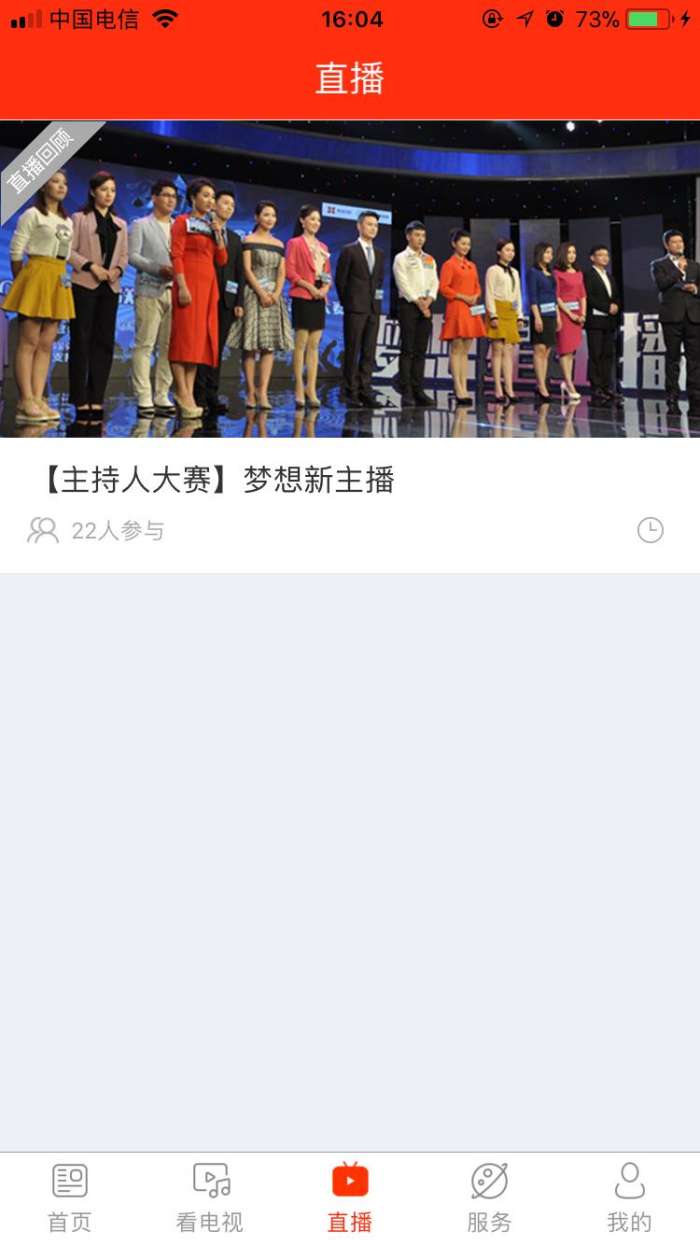Switch to the 首页 tab
The width and height of the screenshot is (700, 1245).
click(x=70, y=1197)
